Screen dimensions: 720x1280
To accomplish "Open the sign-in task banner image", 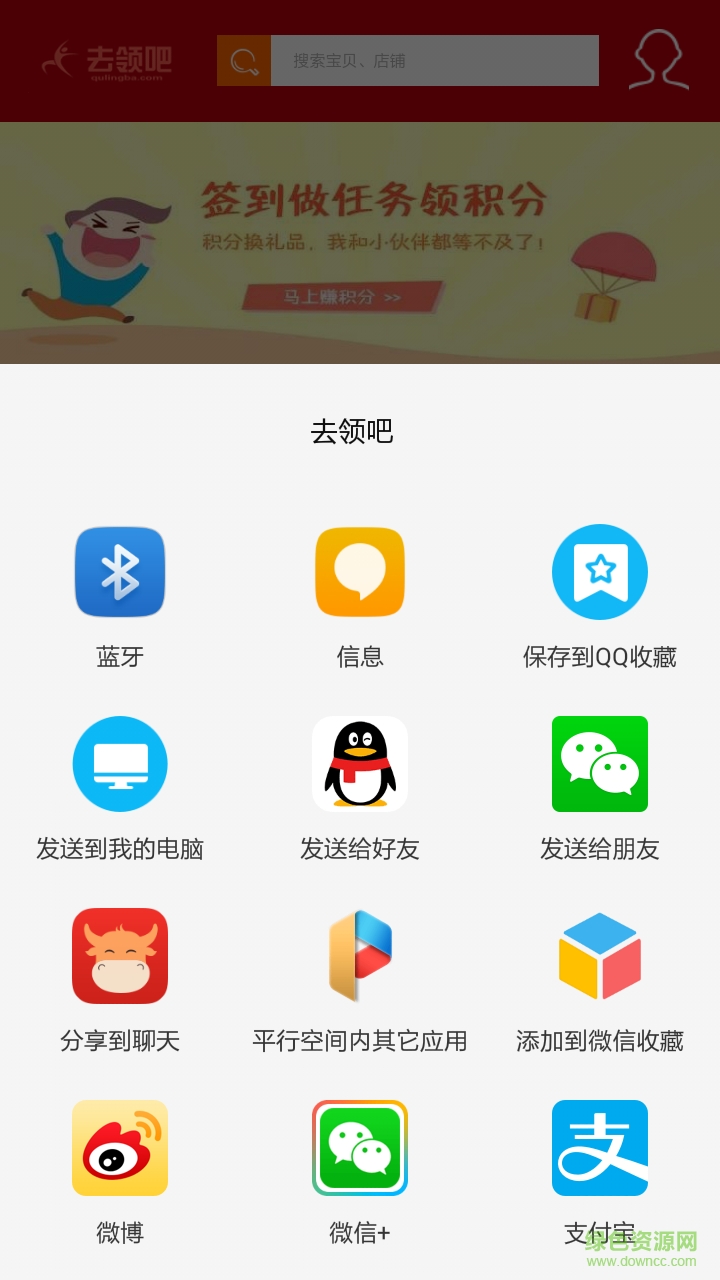I will tap(360, 240).
